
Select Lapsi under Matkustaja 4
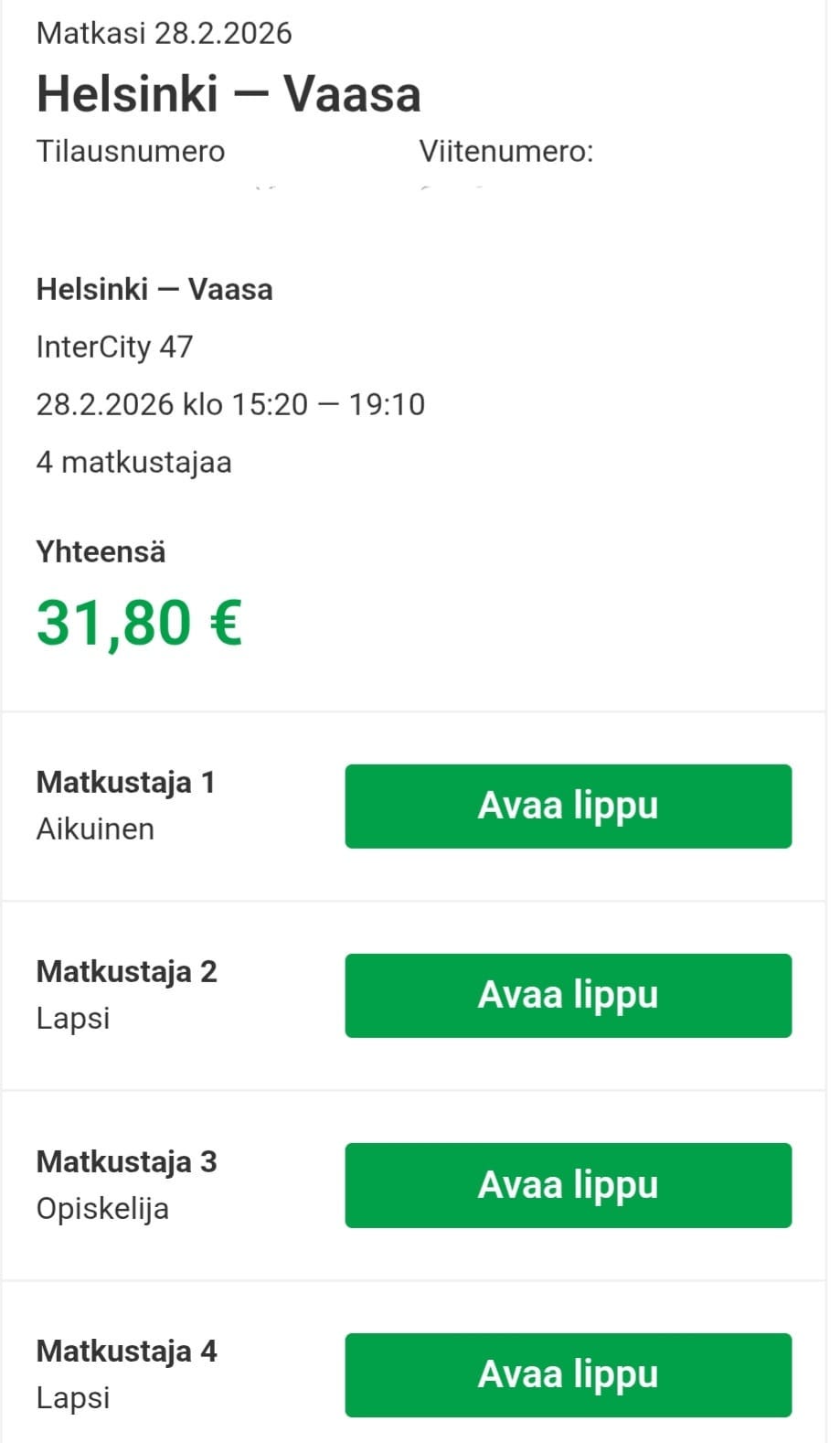[x=72, y=1397]
